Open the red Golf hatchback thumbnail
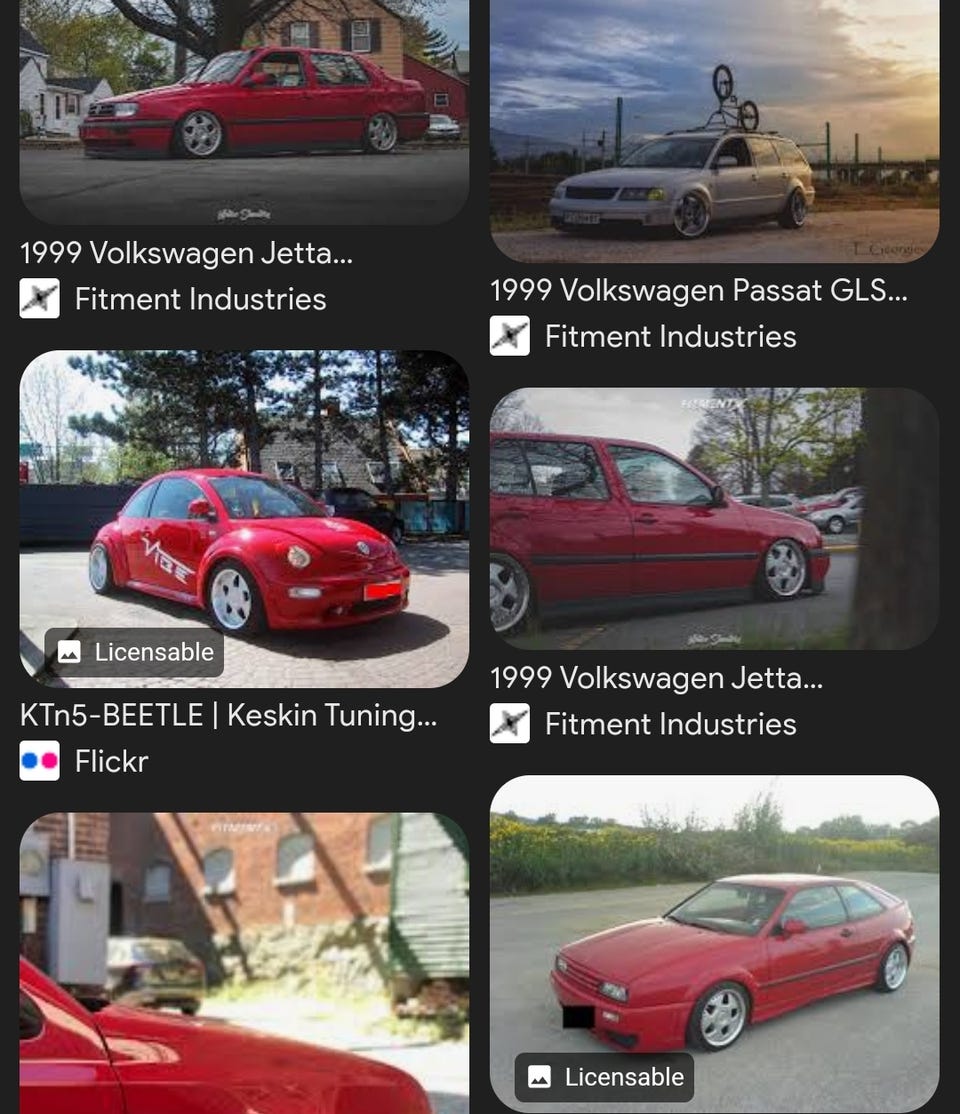960x1114 pixels. click(x=715, y=517)
